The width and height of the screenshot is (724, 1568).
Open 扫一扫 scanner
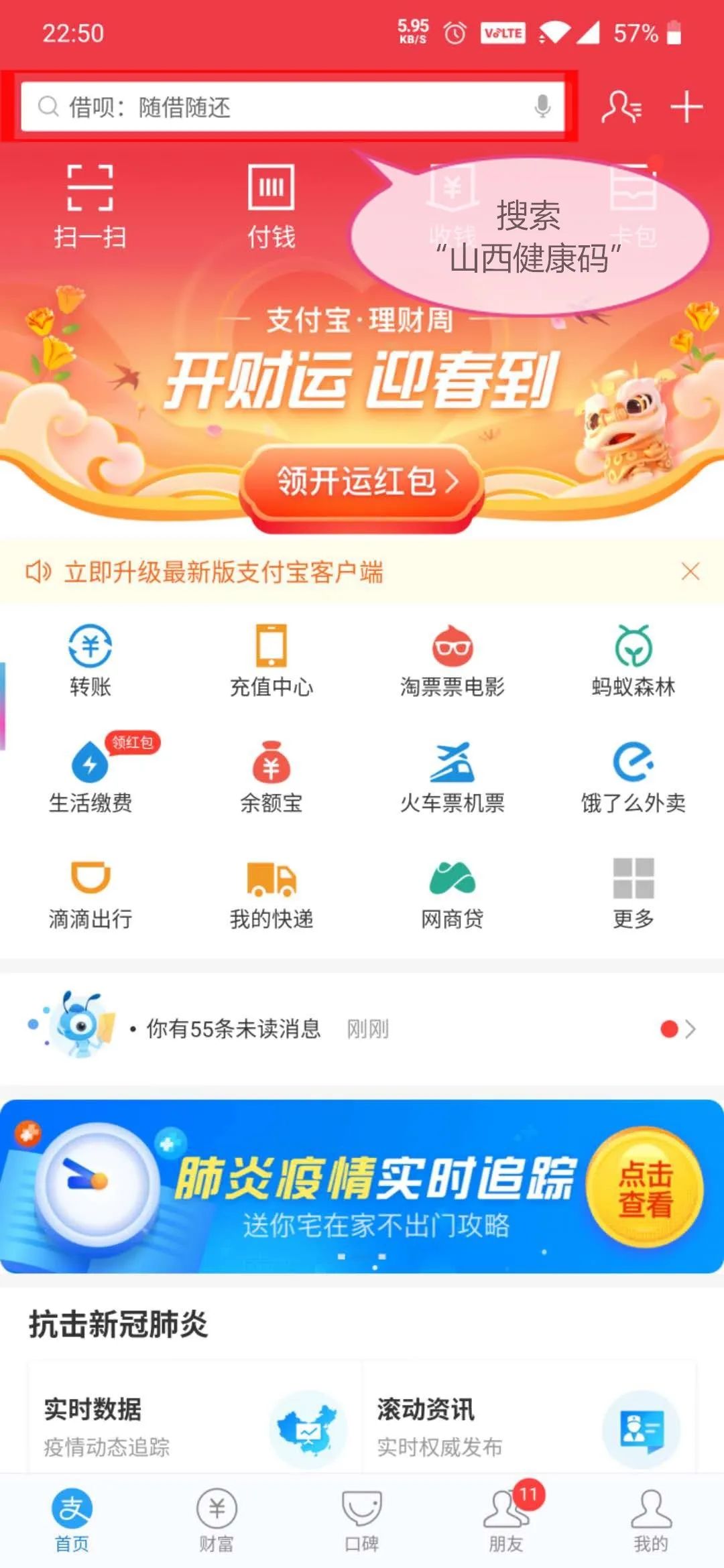click(x=90, y=206)
